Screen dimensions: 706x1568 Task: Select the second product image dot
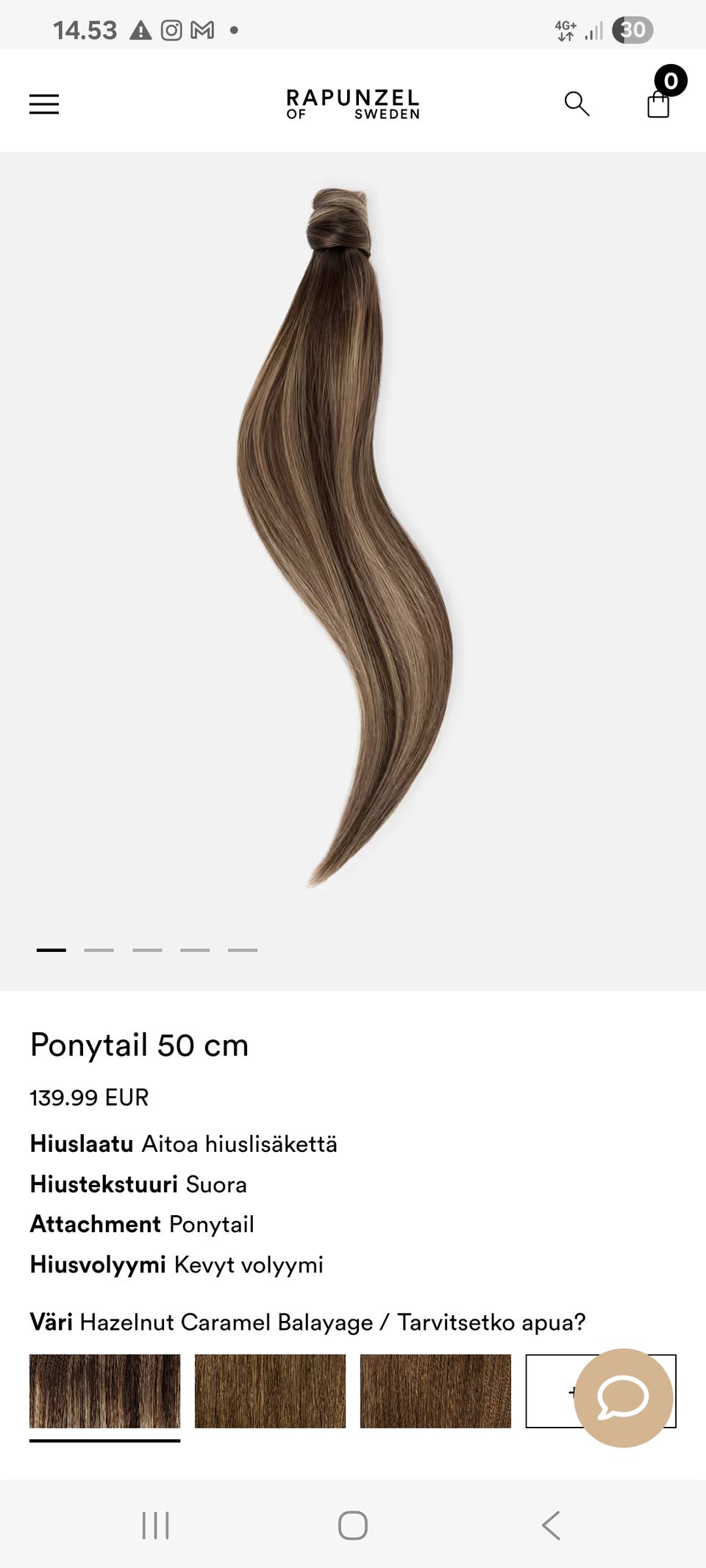(99, 948)
